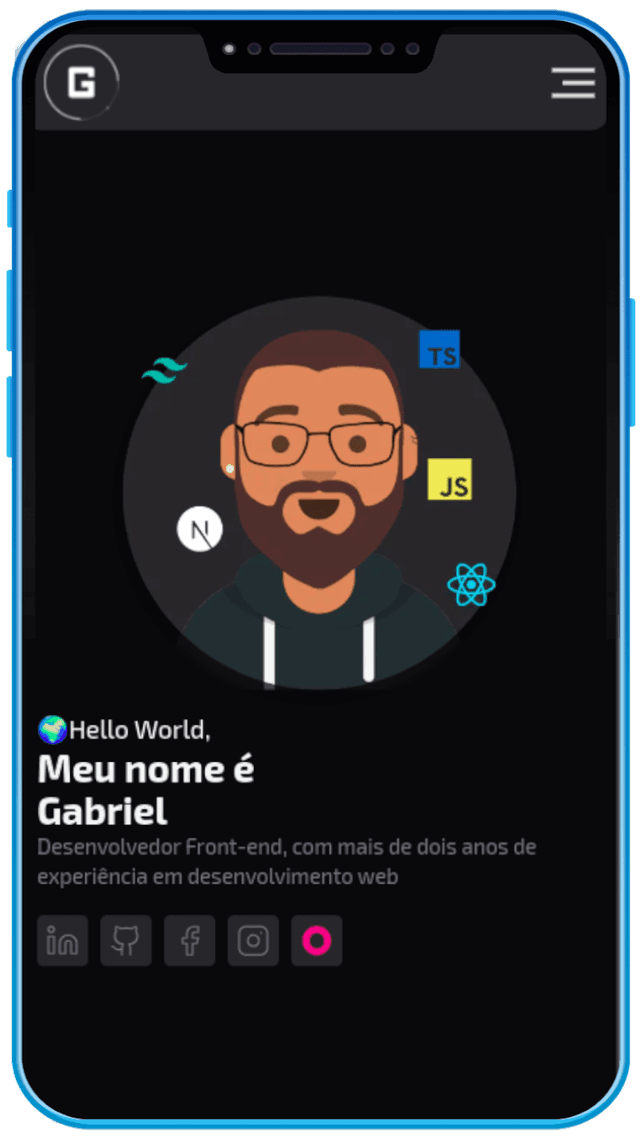Open the LinkedIn profile link

pos(62,941)
